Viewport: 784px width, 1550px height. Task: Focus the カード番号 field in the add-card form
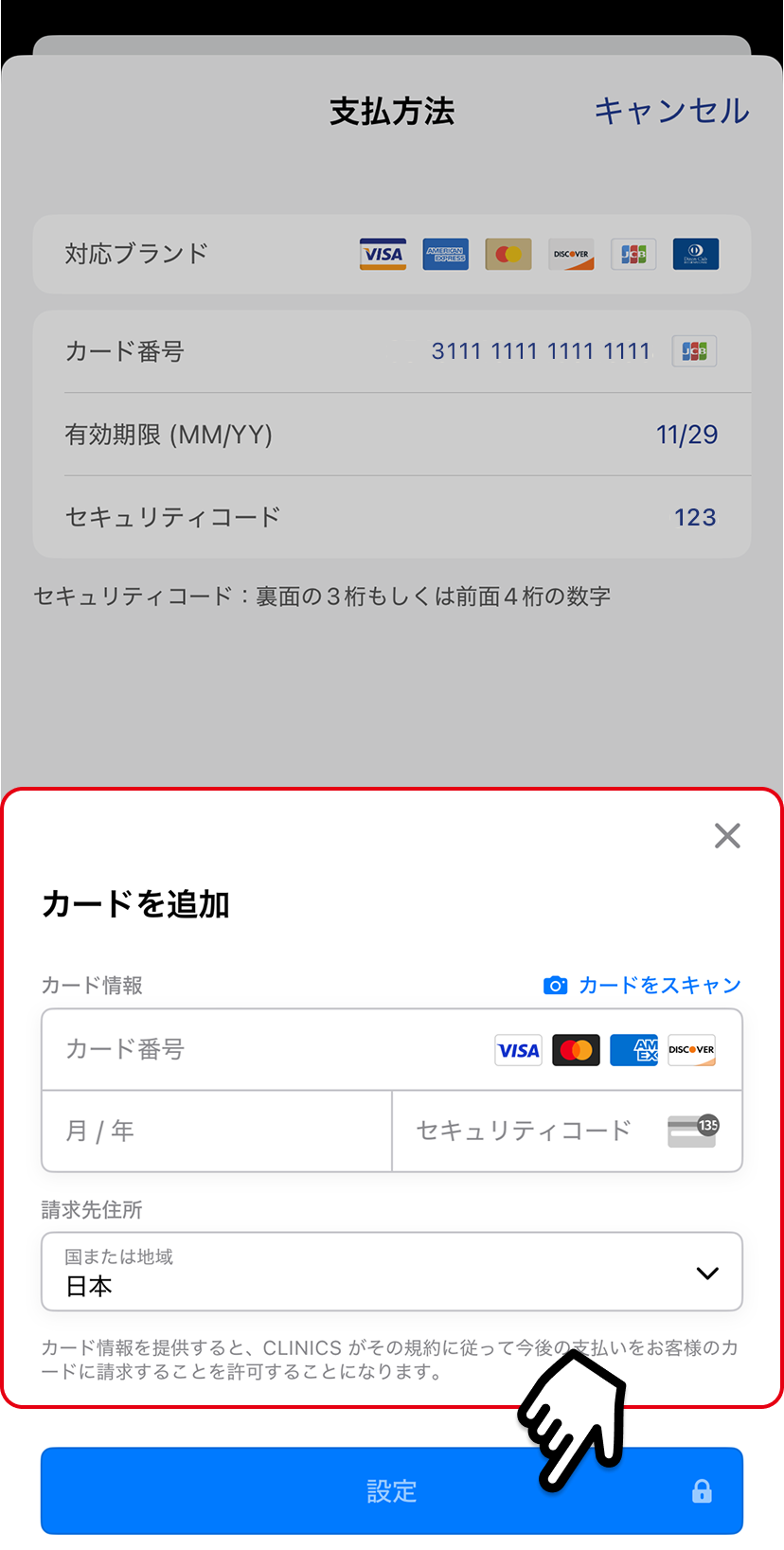coord(392,1049)
